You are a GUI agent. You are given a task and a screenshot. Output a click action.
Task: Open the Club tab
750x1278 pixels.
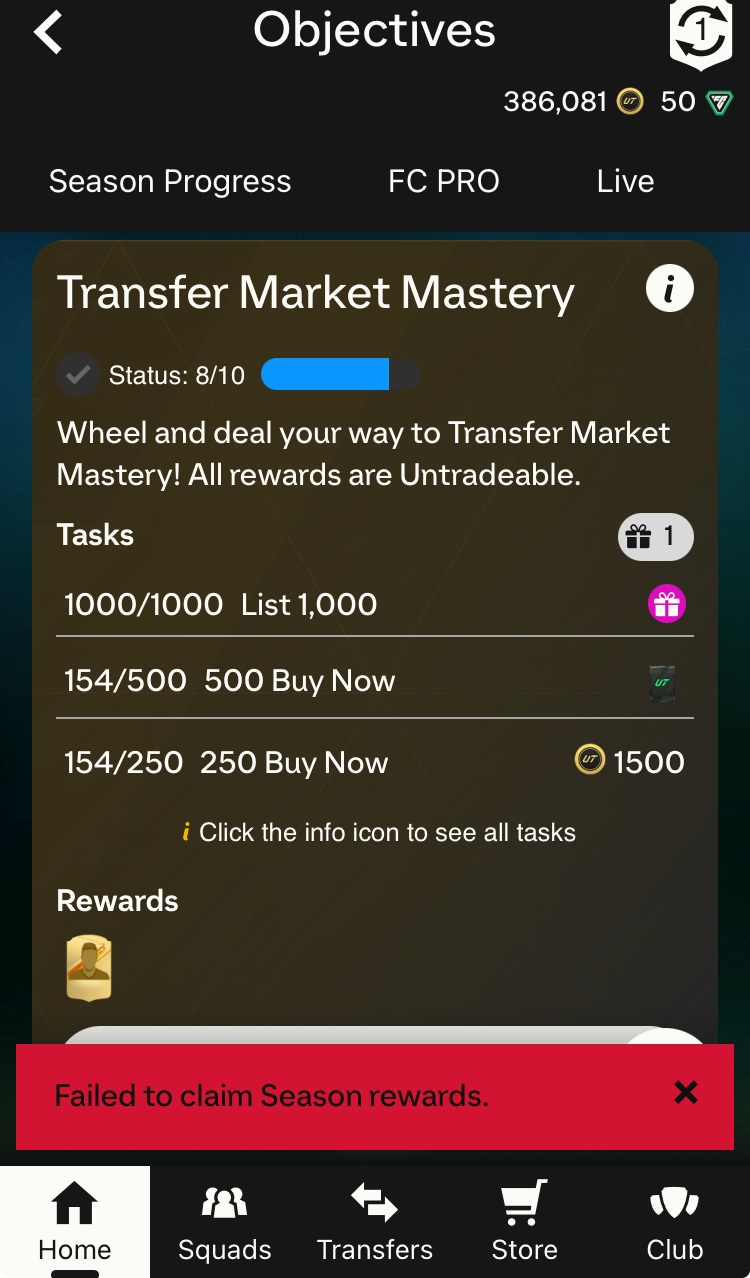pos(675,1222)
